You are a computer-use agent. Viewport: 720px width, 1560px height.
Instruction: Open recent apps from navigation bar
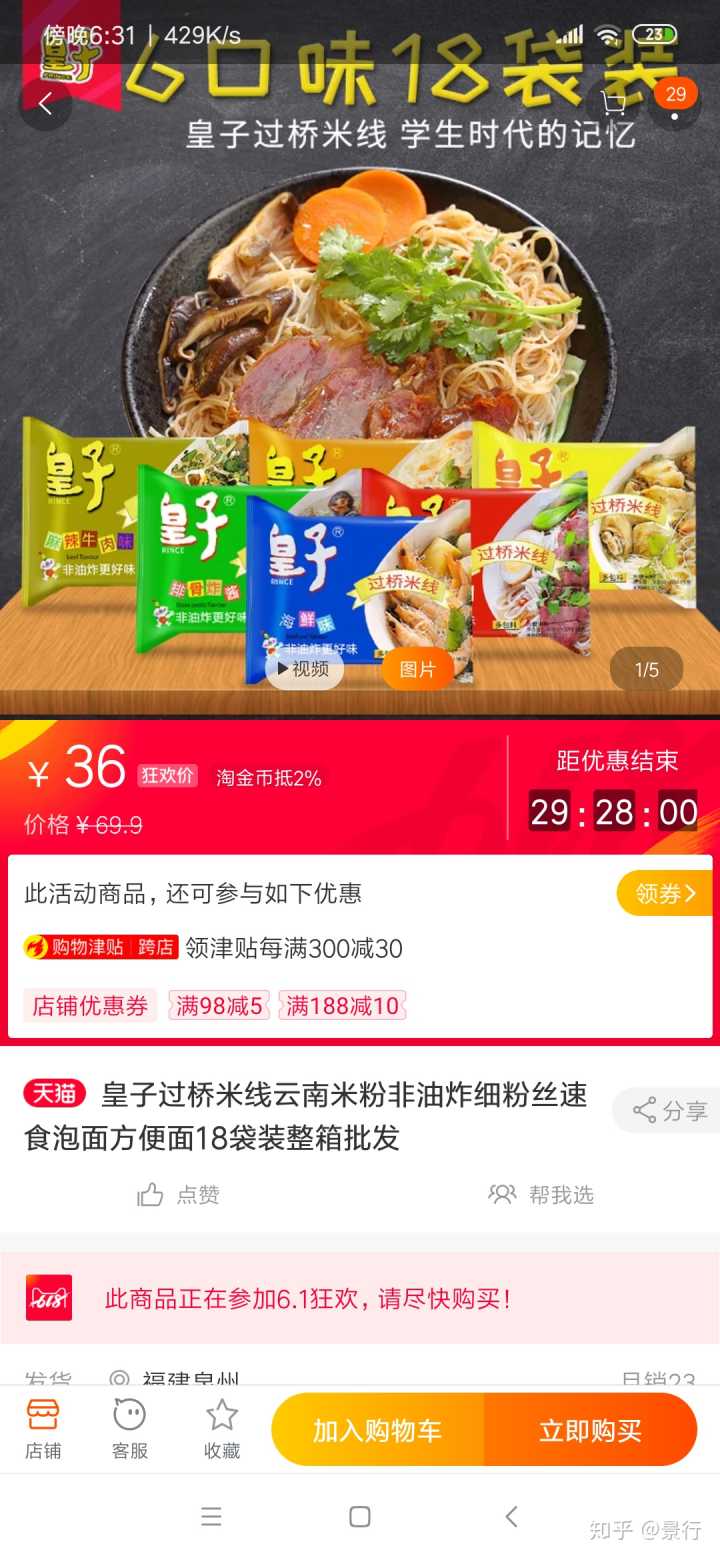coord(211,1517)
